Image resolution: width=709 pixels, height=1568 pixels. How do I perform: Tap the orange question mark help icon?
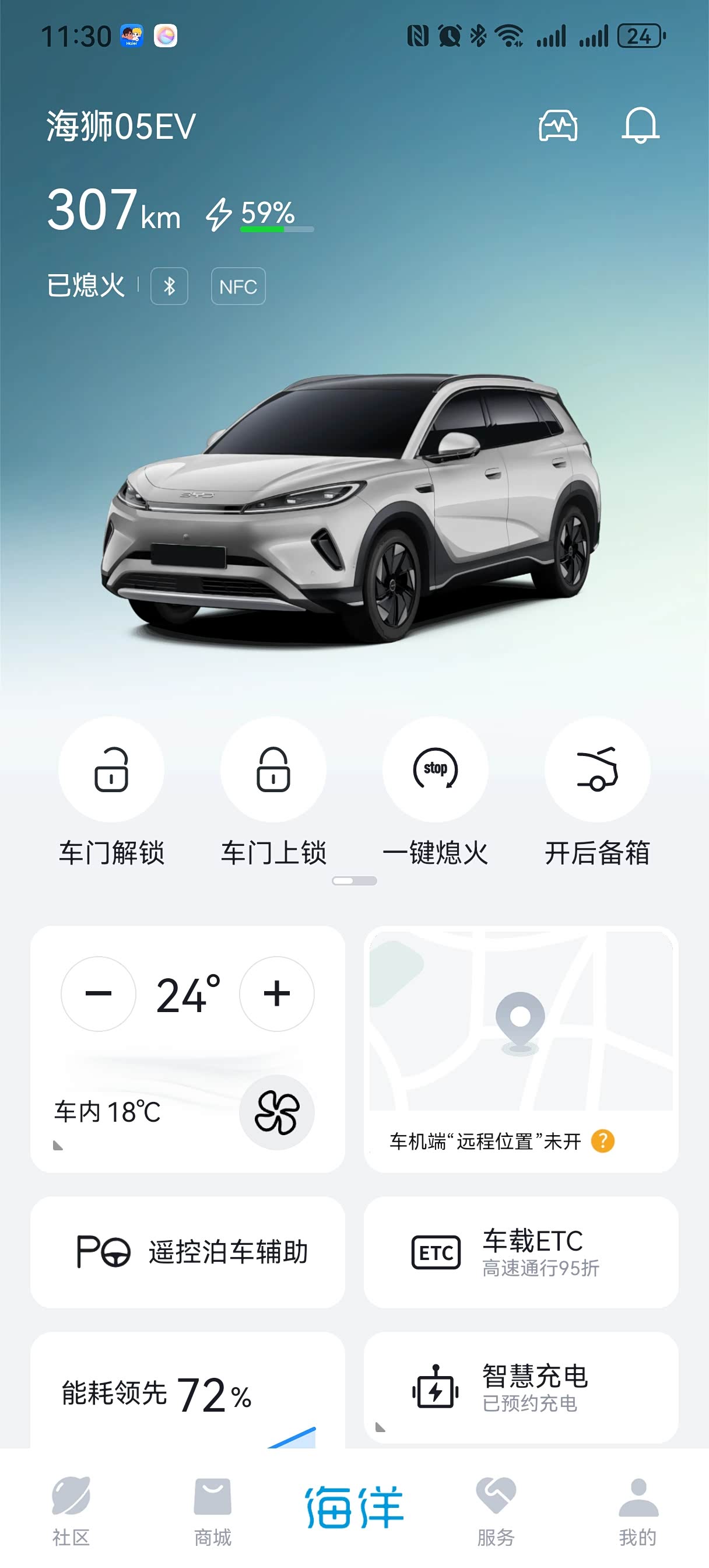602,1142
